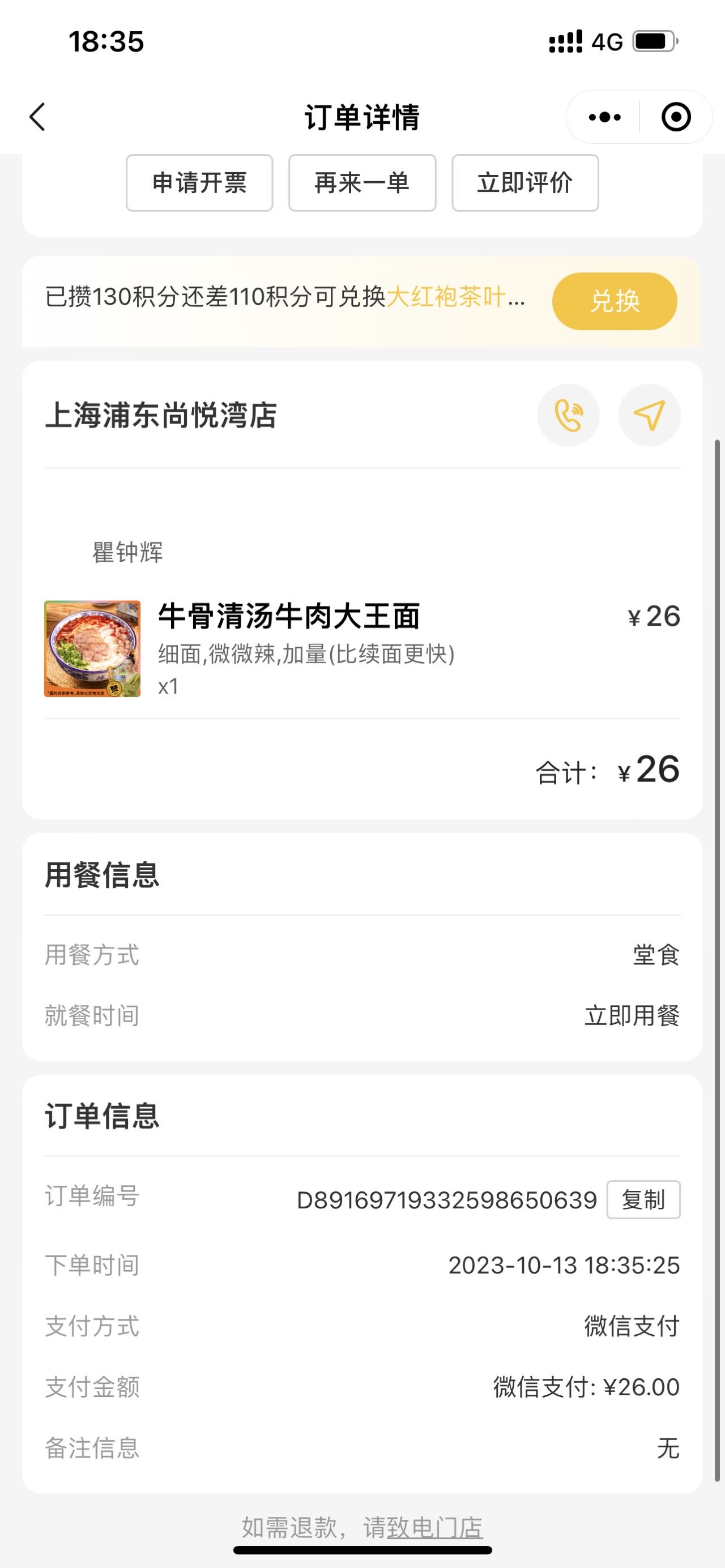
Task: Tap 申请开票 to request an invoice
Action: pos(199,182)
